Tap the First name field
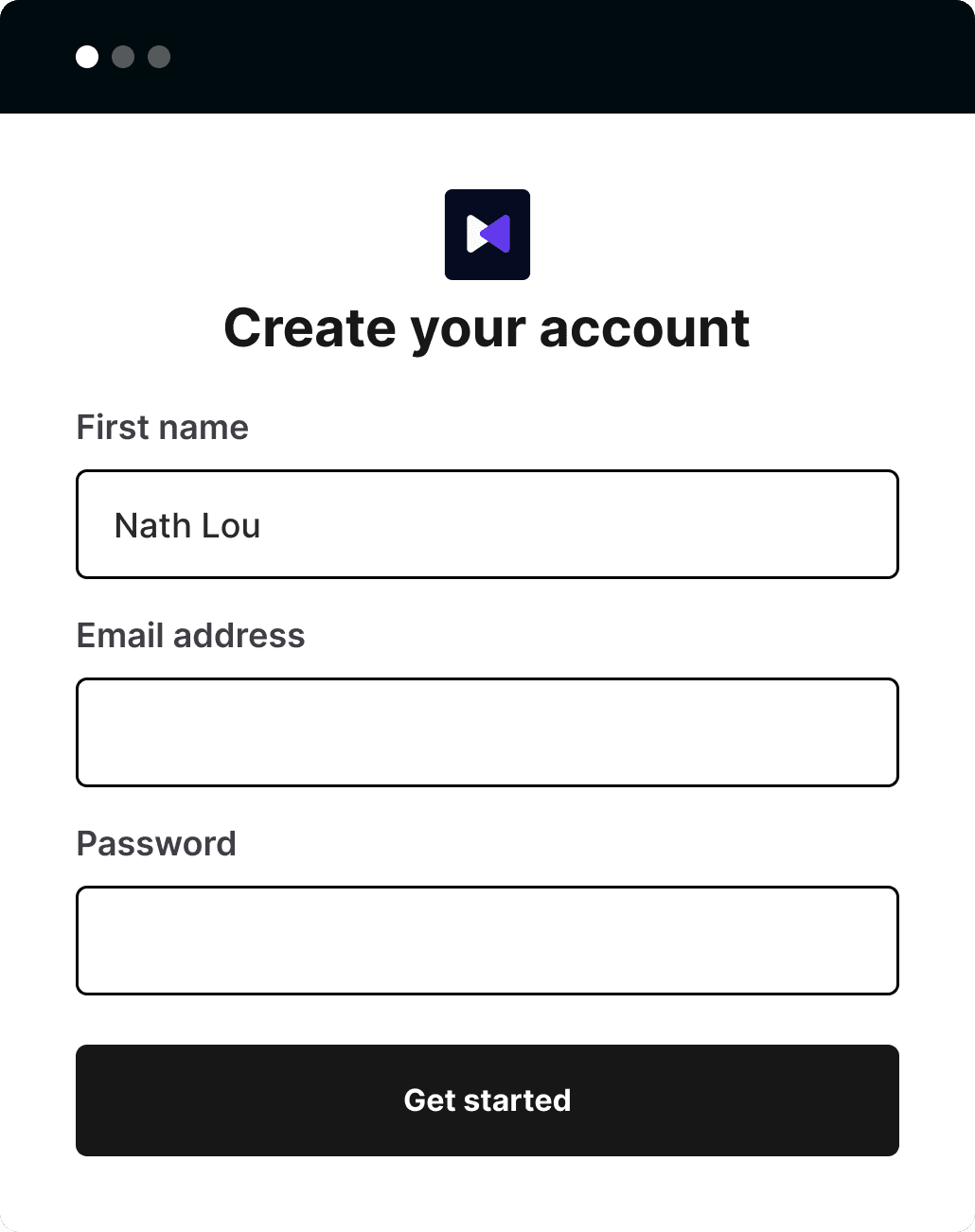The image size is (975, 1232). 487,524
